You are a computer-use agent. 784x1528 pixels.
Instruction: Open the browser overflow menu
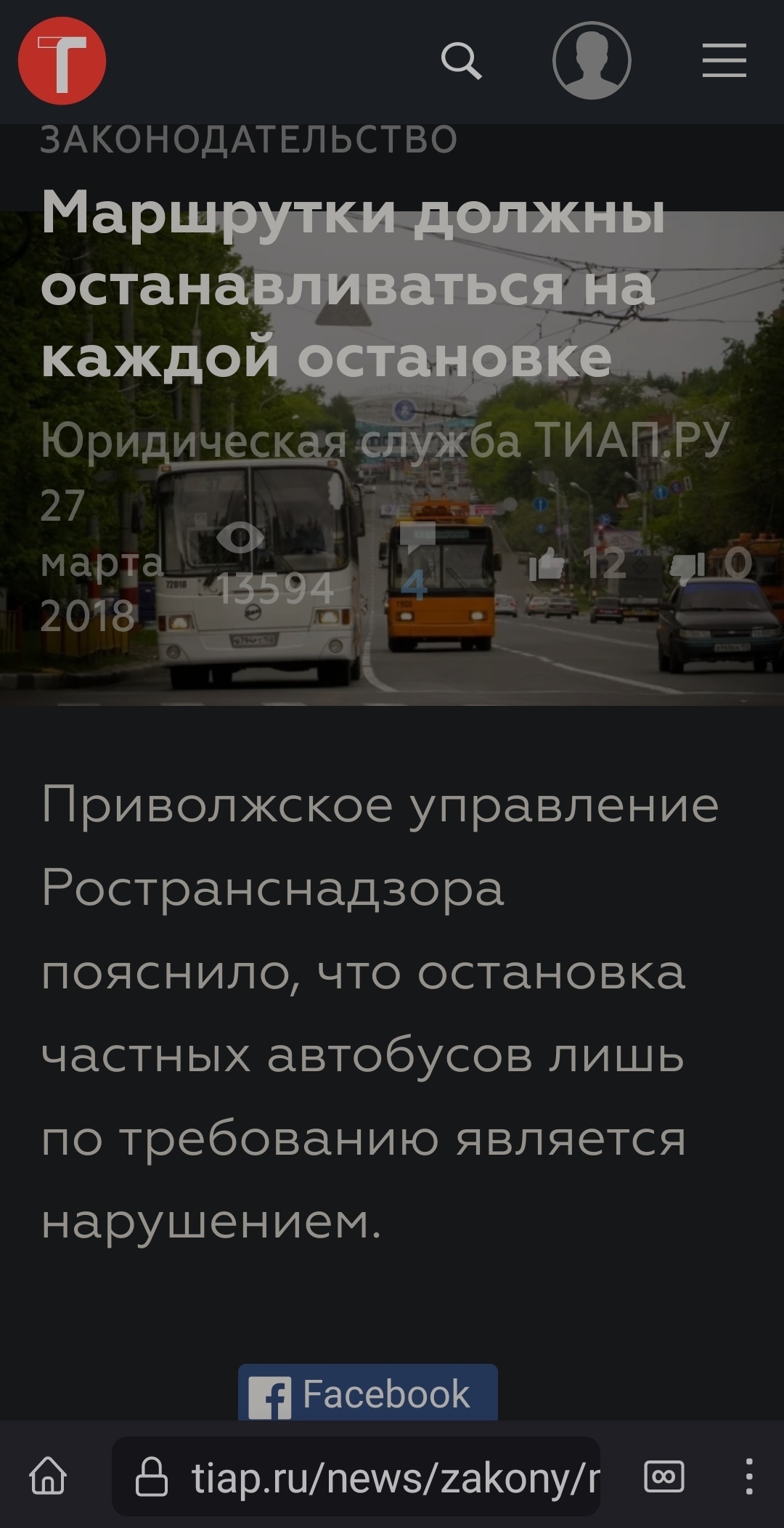point(749,1477)
